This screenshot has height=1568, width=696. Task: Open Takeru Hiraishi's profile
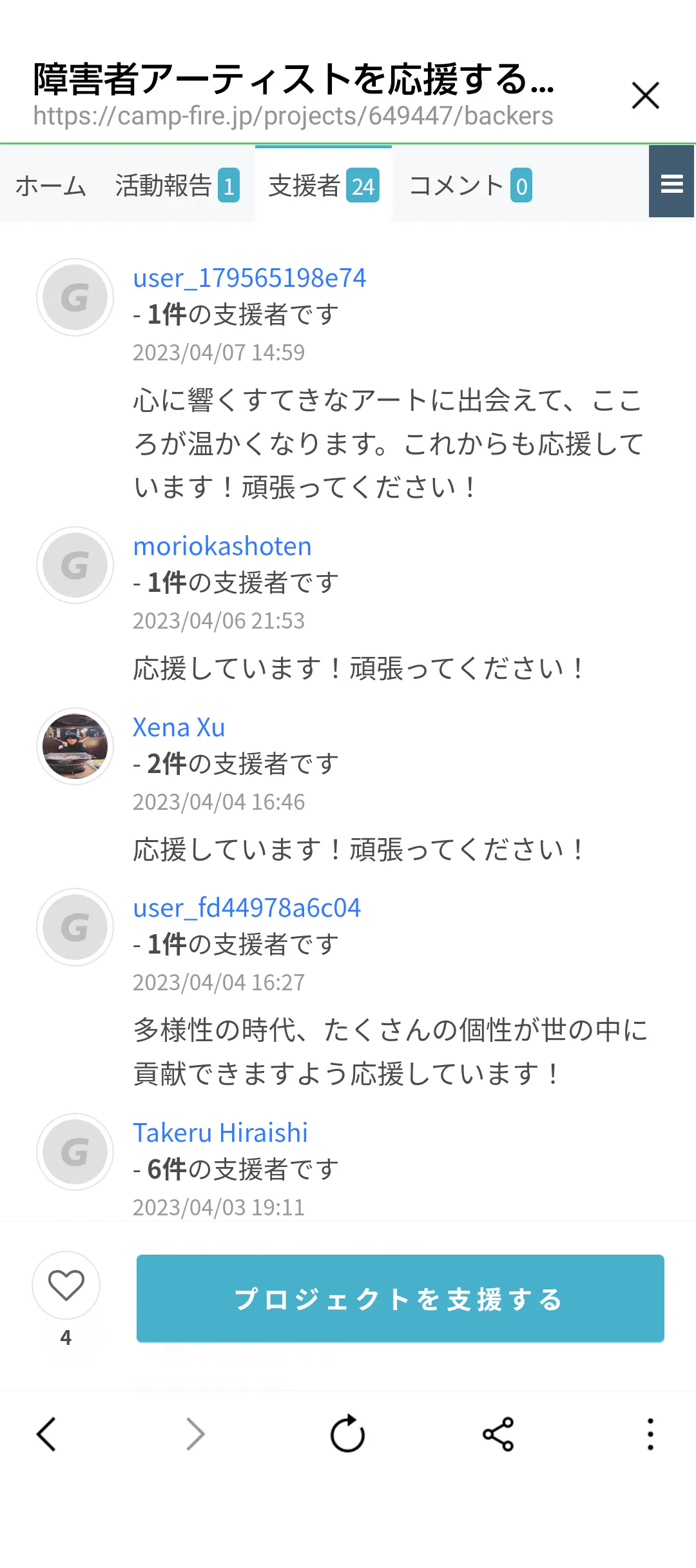point(220,1133)
